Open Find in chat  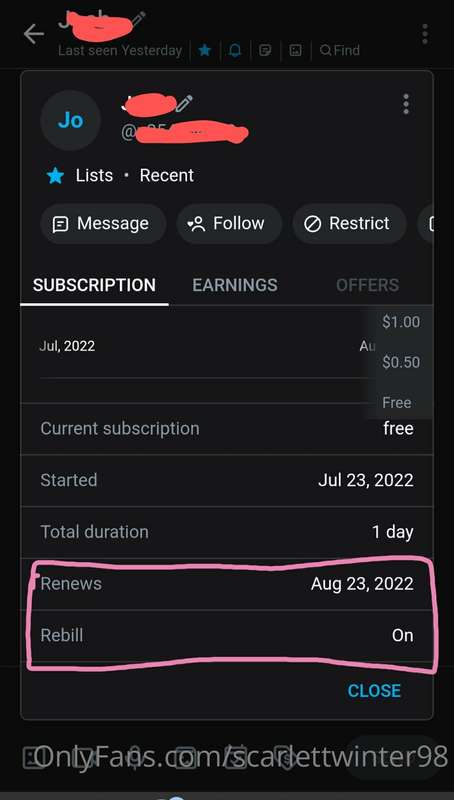(x=340, y=50)
